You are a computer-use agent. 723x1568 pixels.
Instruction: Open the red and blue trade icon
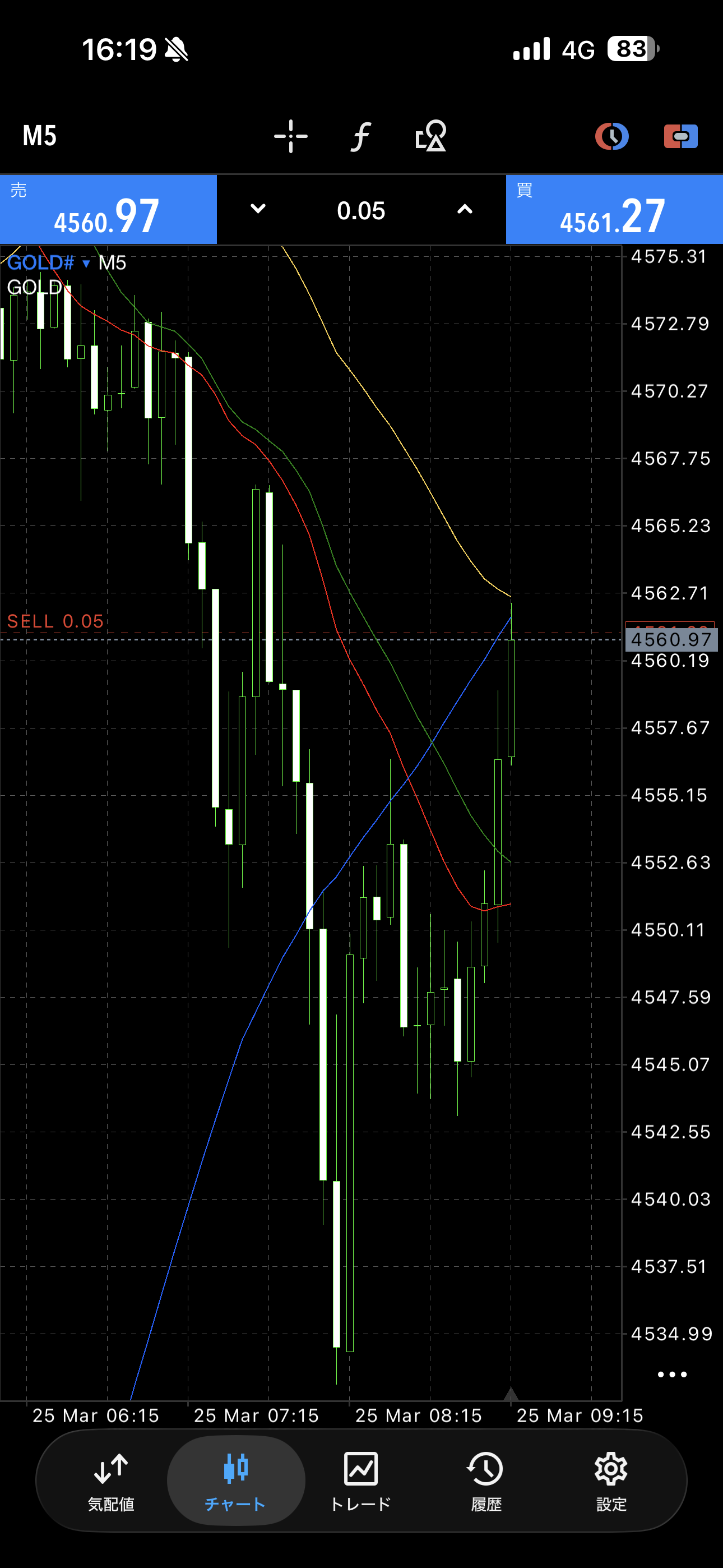pos(680,136)
